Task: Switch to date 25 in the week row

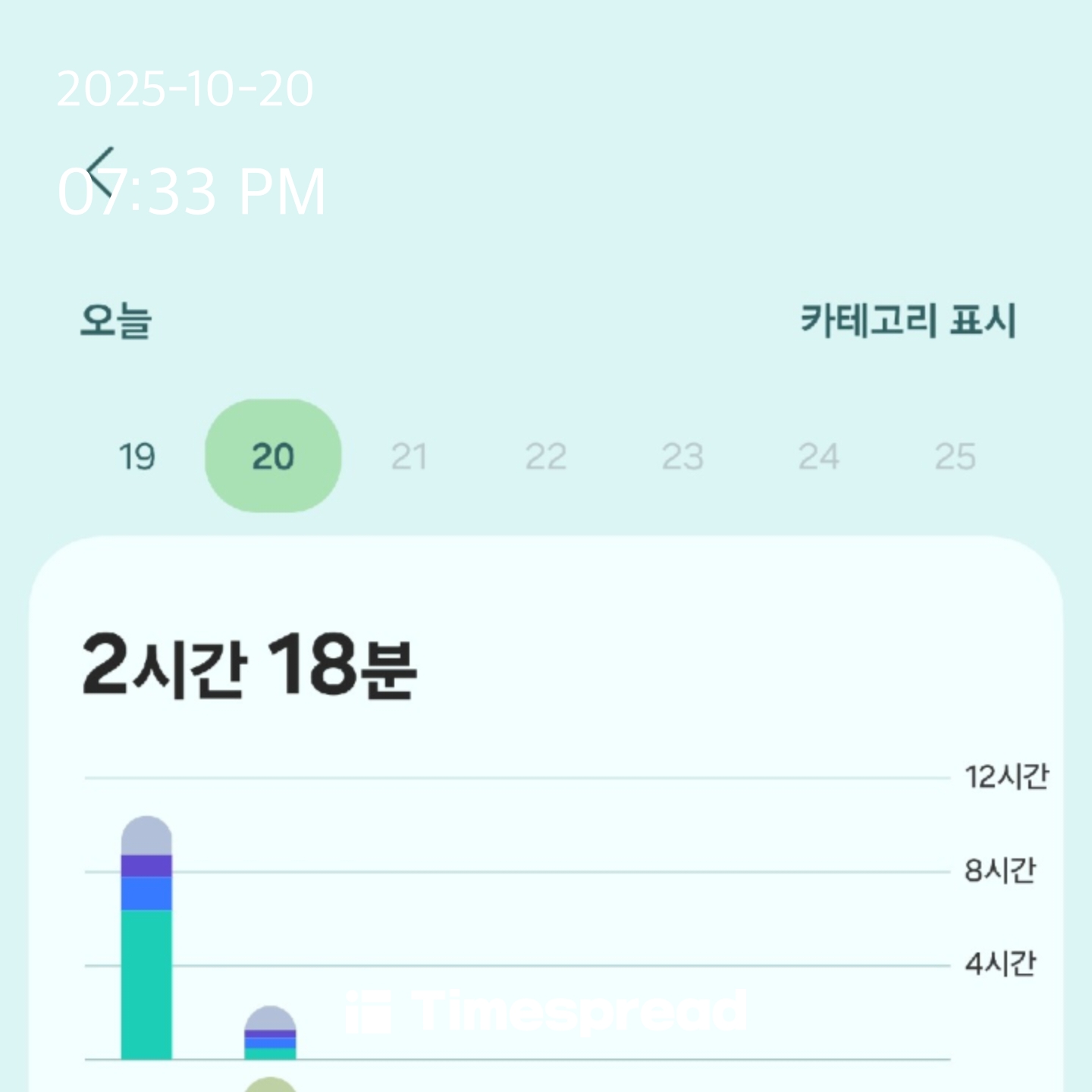Action: click(955, 457)
